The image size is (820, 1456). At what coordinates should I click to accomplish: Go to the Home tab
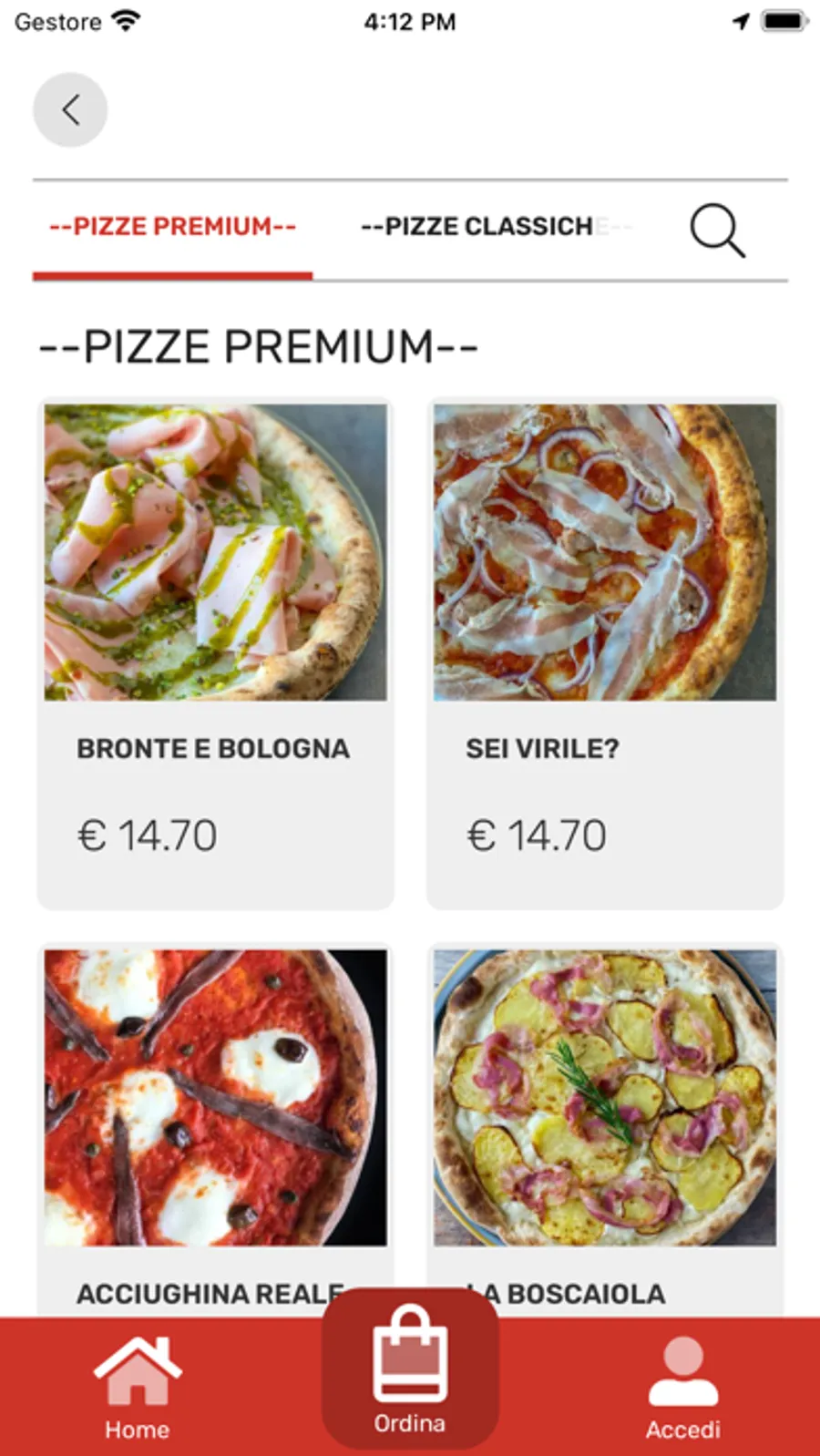click(137, 1388)
